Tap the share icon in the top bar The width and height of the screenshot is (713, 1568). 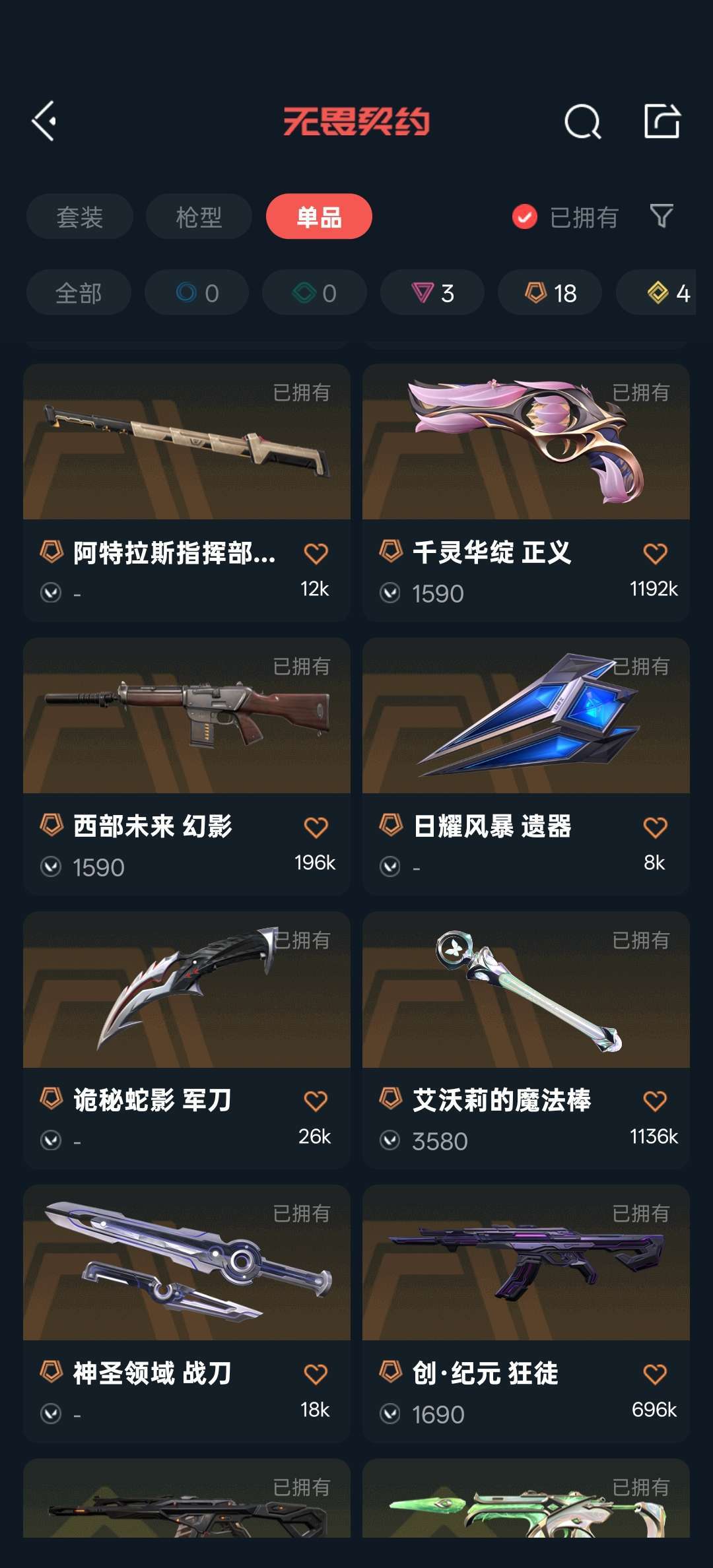coord(662,121)
